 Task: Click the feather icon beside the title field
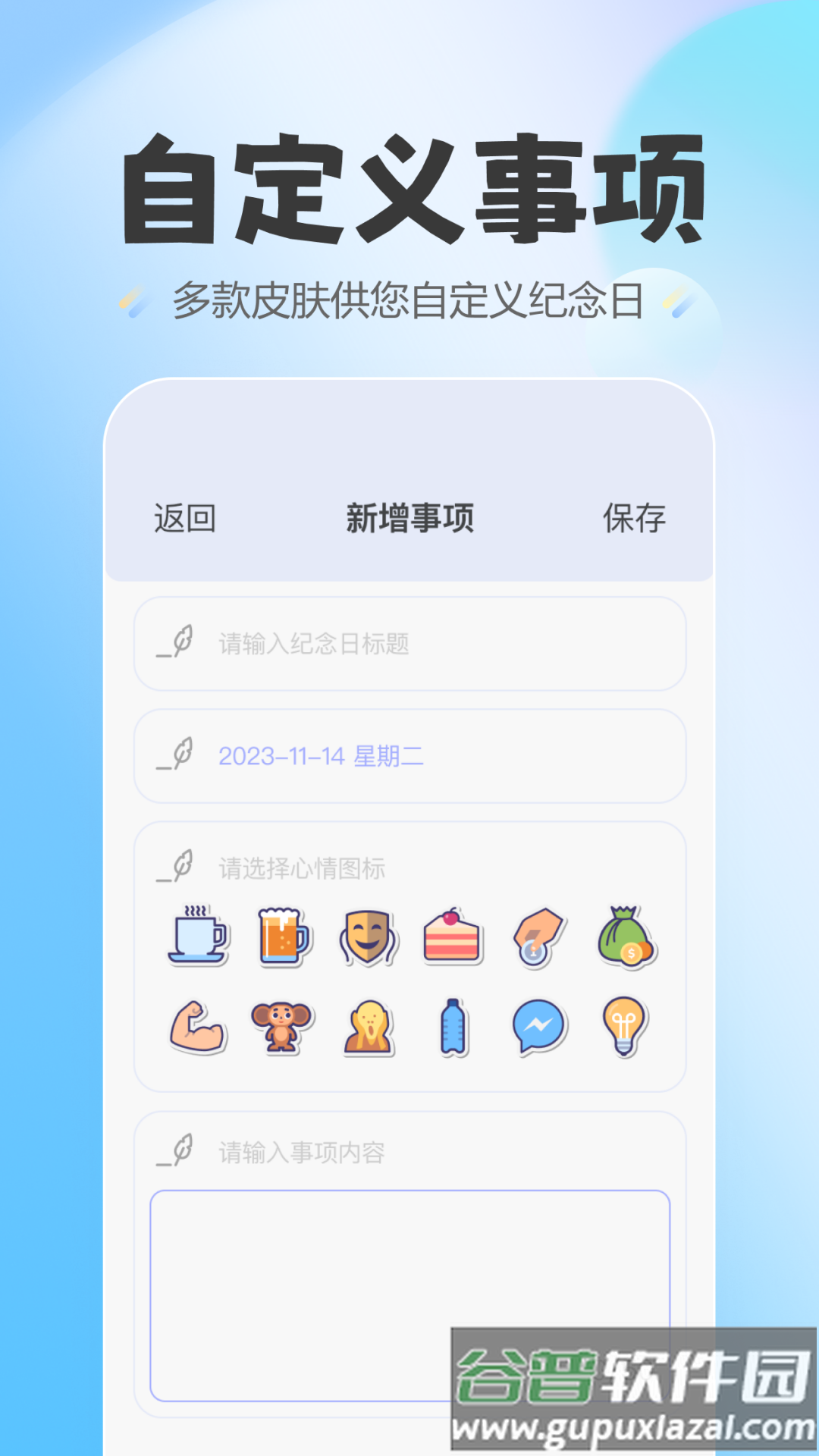(176, 642)
